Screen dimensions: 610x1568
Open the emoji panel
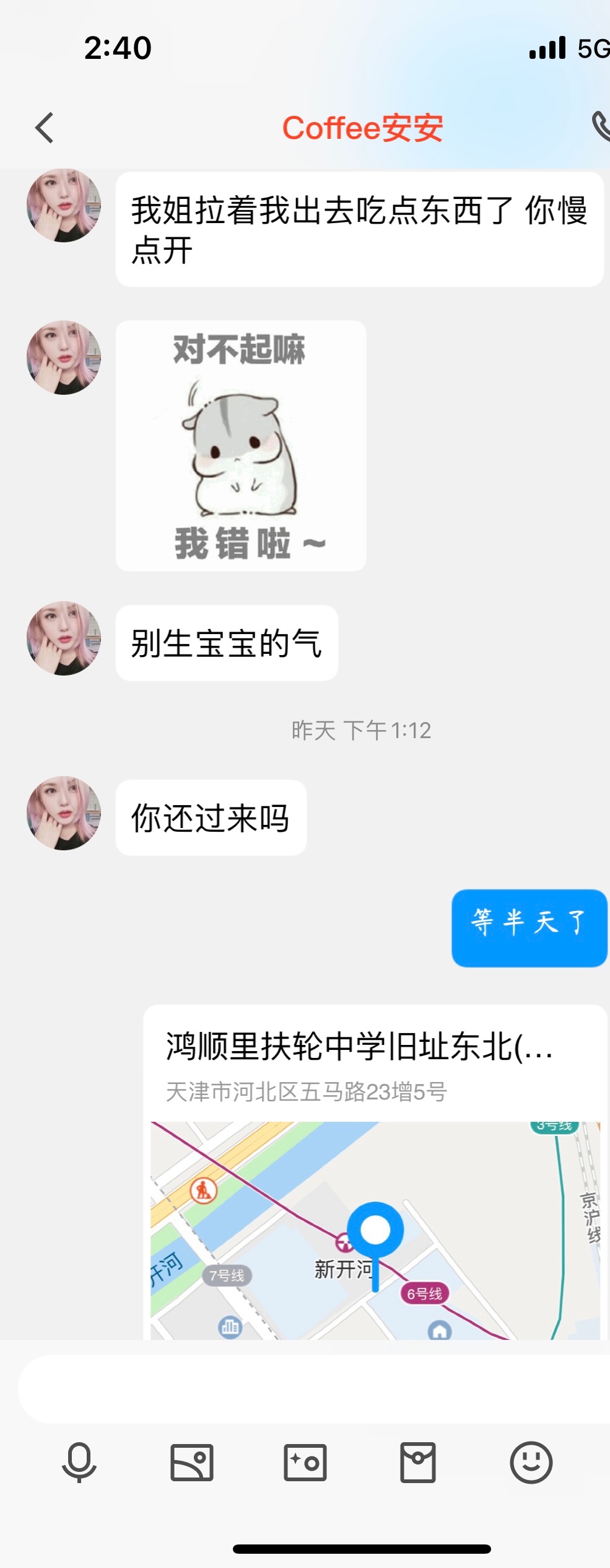(x=531, y=1462)
